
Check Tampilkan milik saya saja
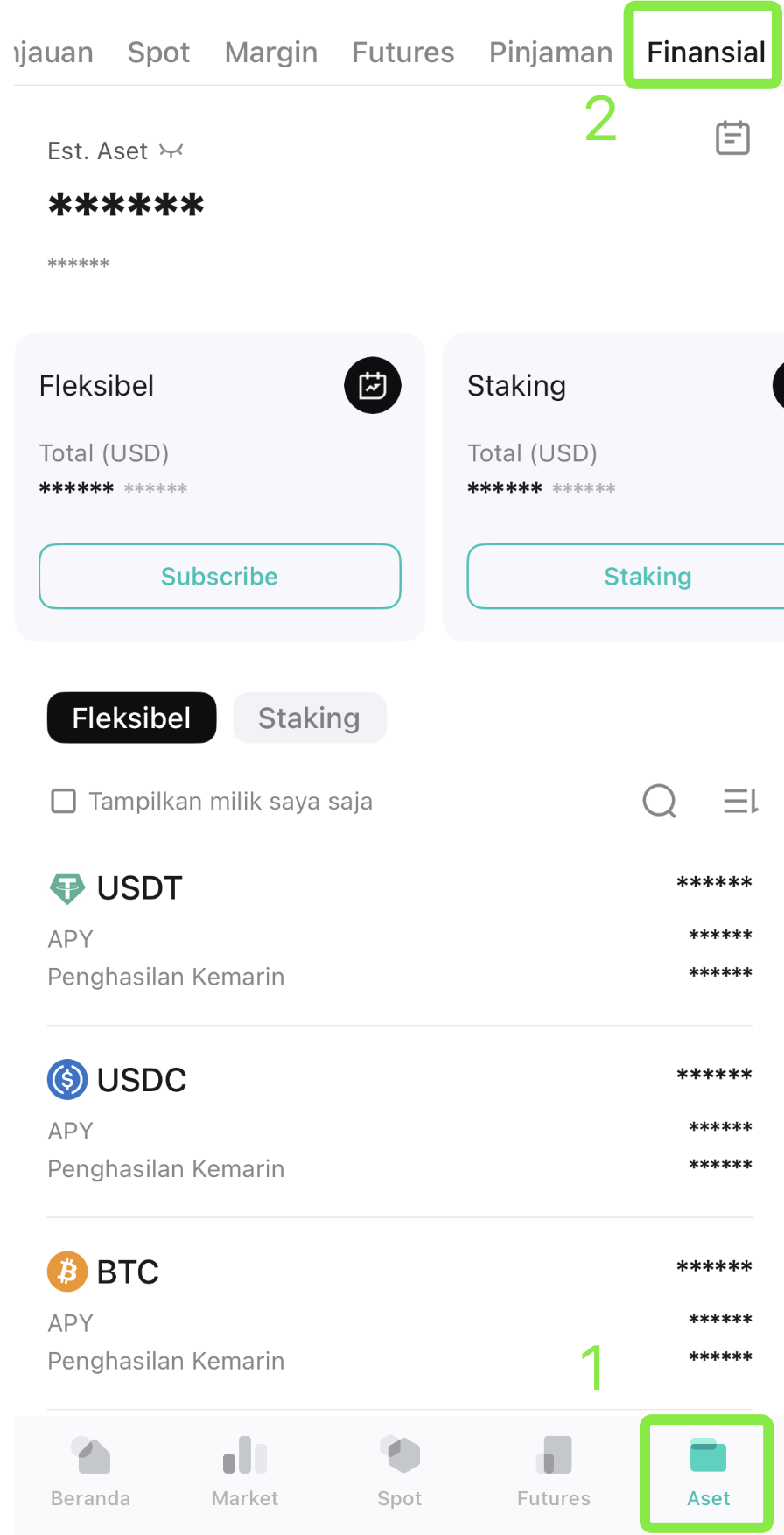pyautogui.click(x=64, y=801)
